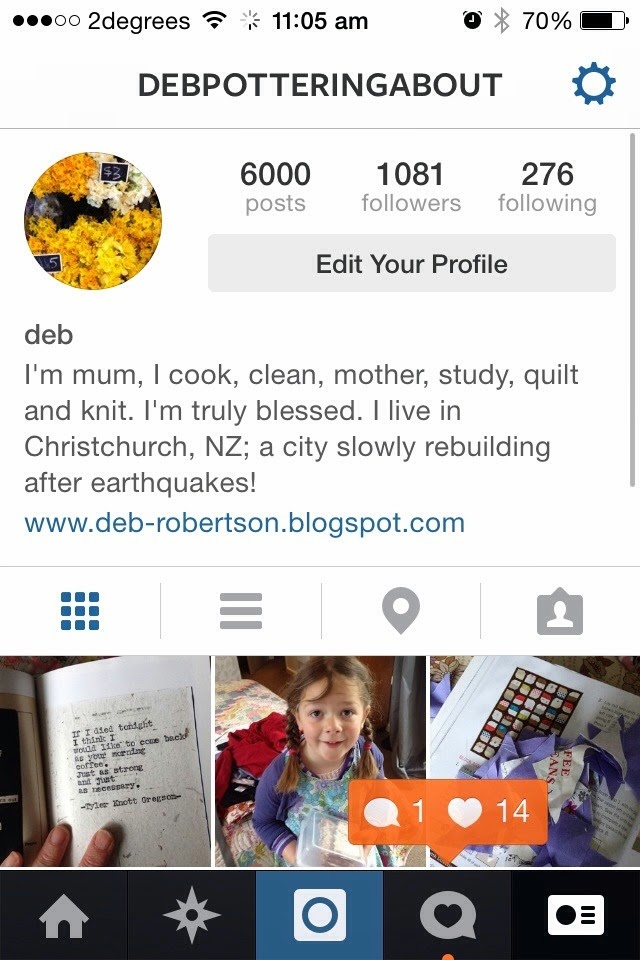
Task: Go to the Home feed tab
Action: (64, 915)
